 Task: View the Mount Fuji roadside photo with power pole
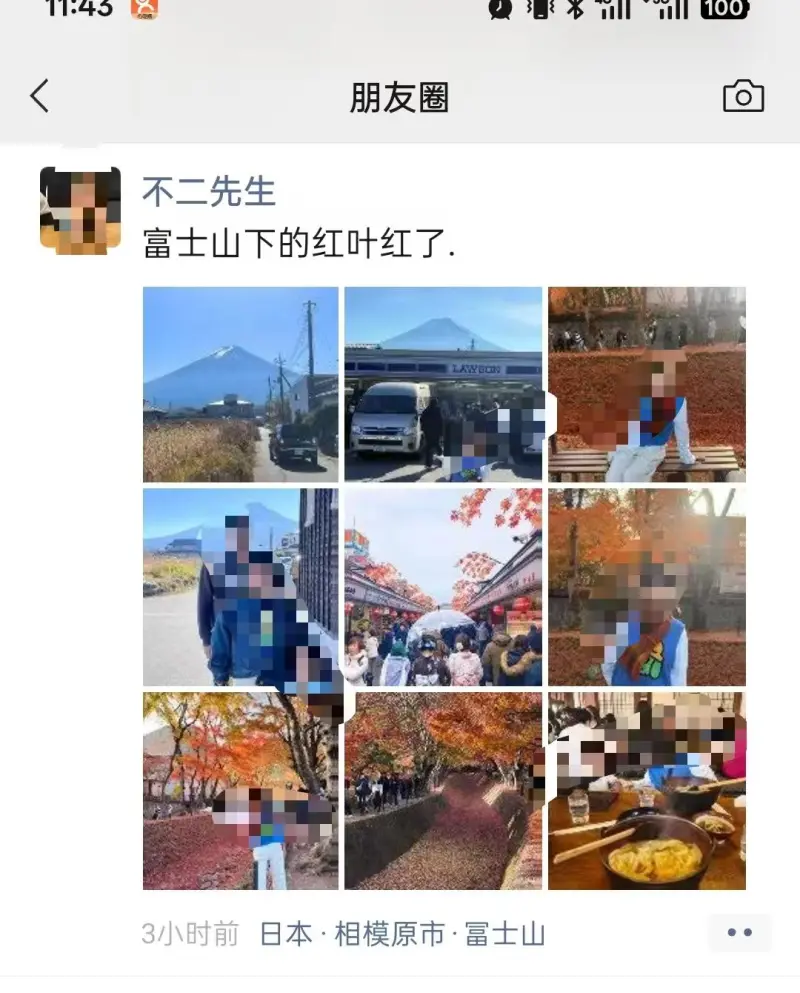click(240, 384)
